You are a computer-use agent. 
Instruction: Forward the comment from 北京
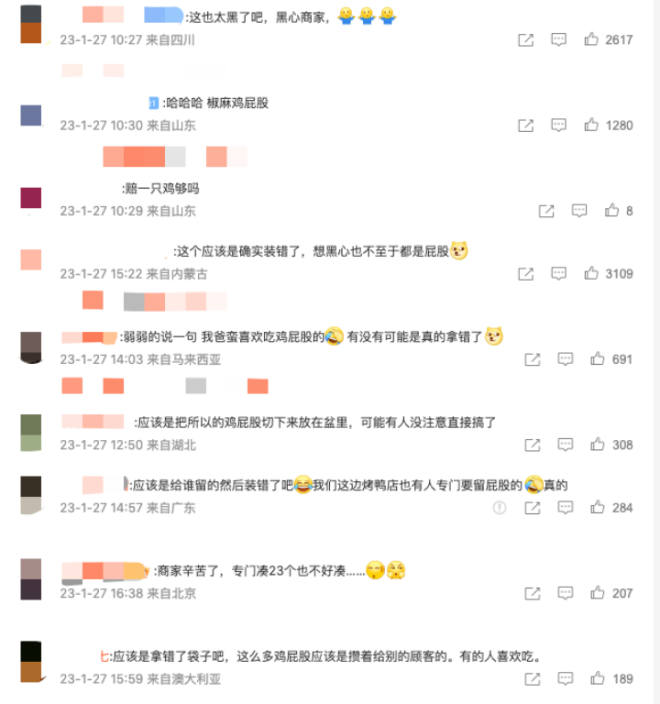click(x=533, y=593)
